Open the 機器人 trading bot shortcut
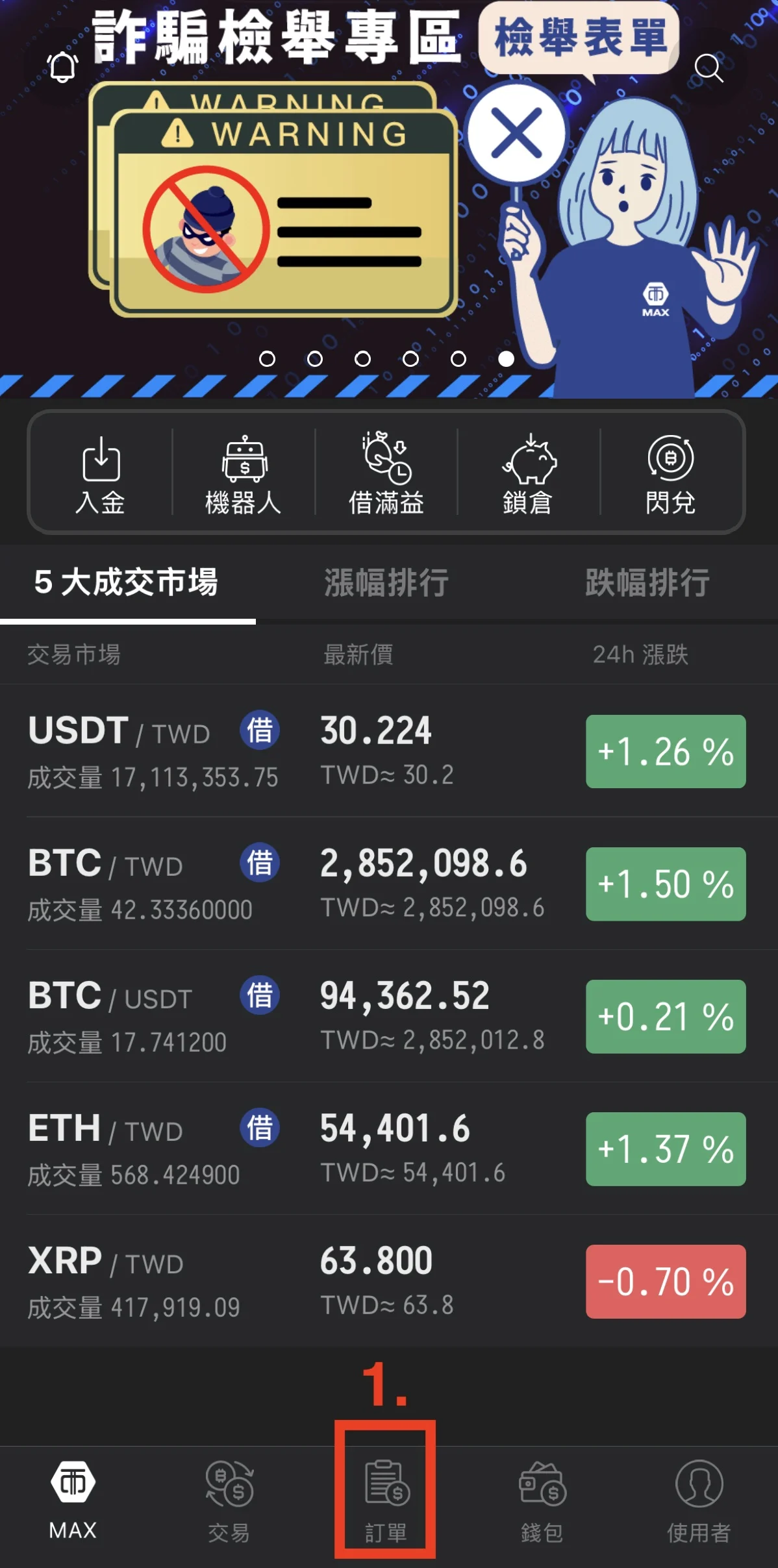Screen dimensions: 778x1568 tap(244, 474)
